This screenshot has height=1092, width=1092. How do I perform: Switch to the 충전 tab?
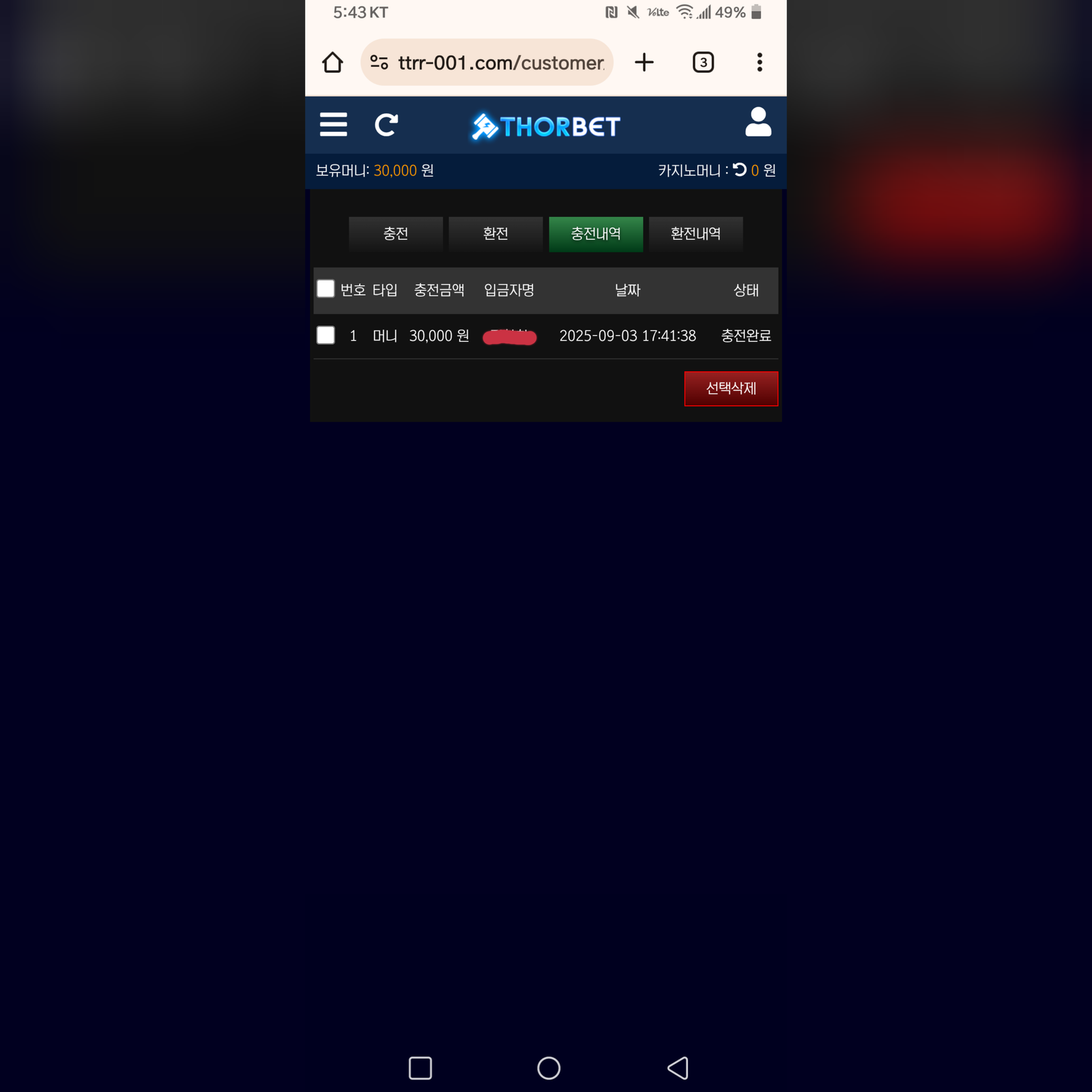click(x=395, y=234)
